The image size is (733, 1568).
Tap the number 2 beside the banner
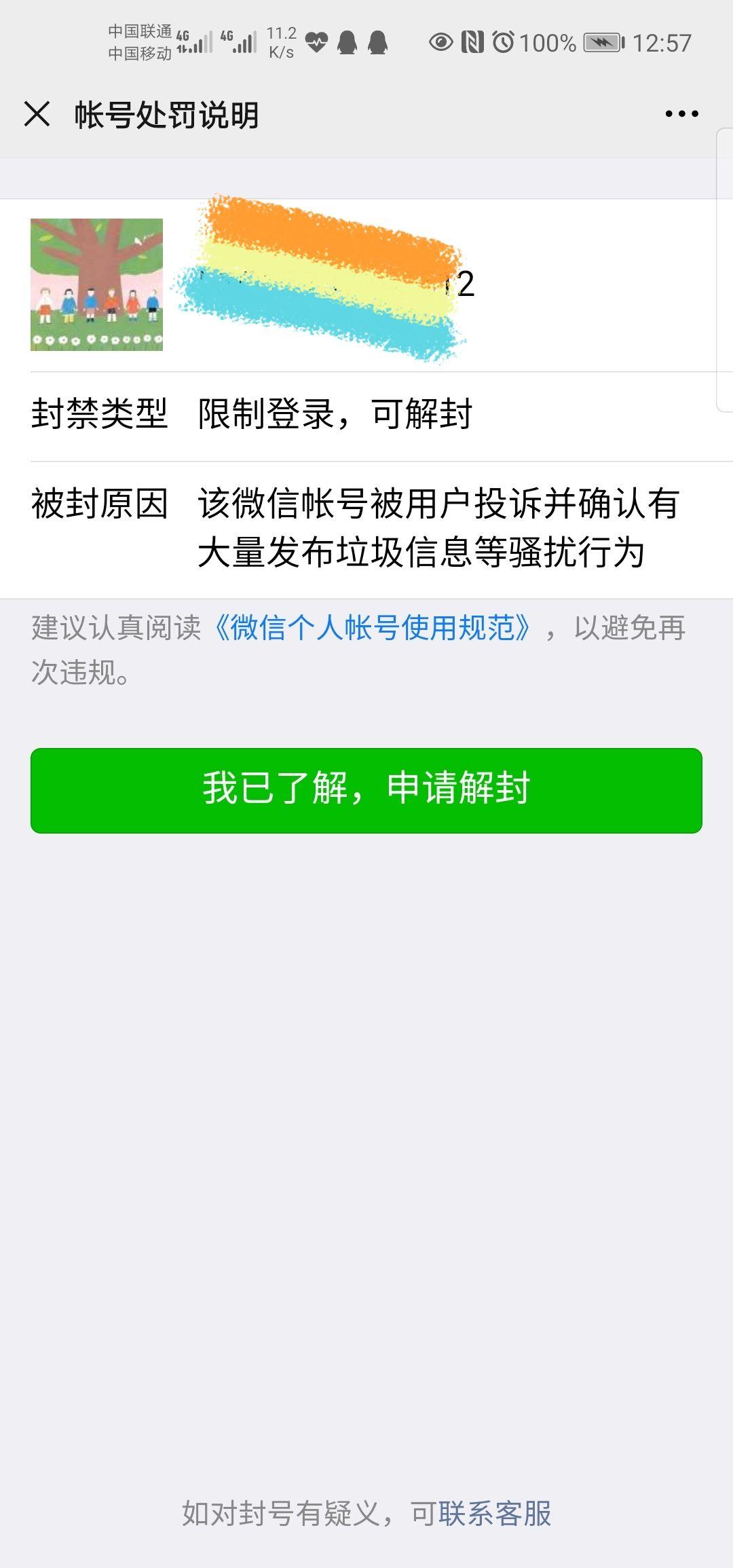[466, 285]
